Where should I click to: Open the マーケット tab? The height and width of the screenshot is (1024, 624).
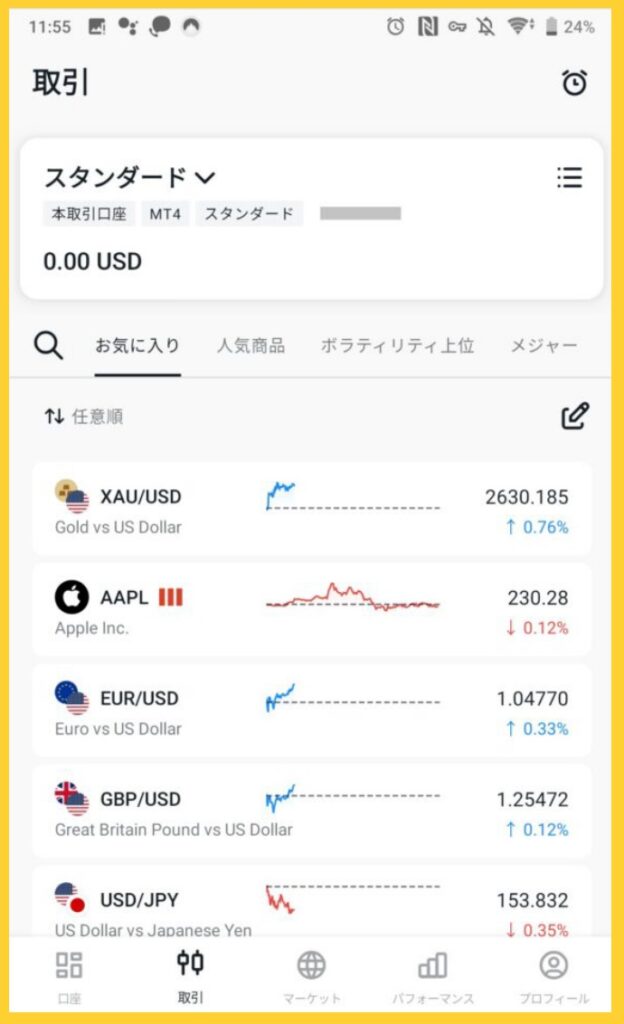(311, 976)
